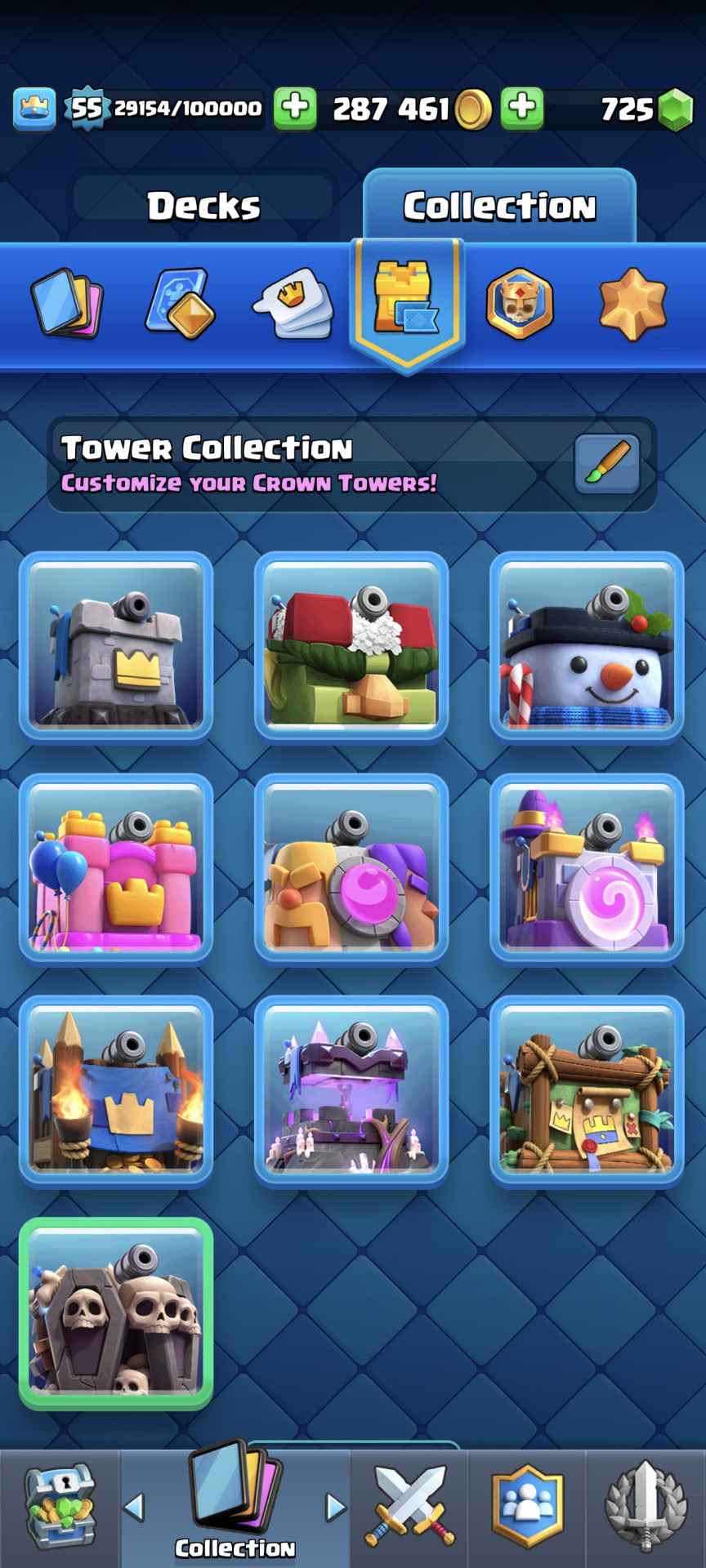Open the player profile crown icon
The image size is (706, 1568).
pyautogui.click(x=34, y=109)
